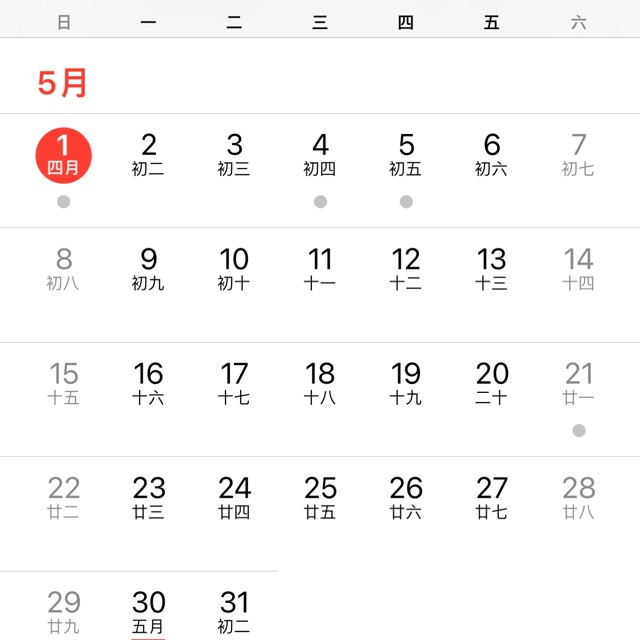Open May 16 十六
640x640 pixels.
click(x=149, y=384)
